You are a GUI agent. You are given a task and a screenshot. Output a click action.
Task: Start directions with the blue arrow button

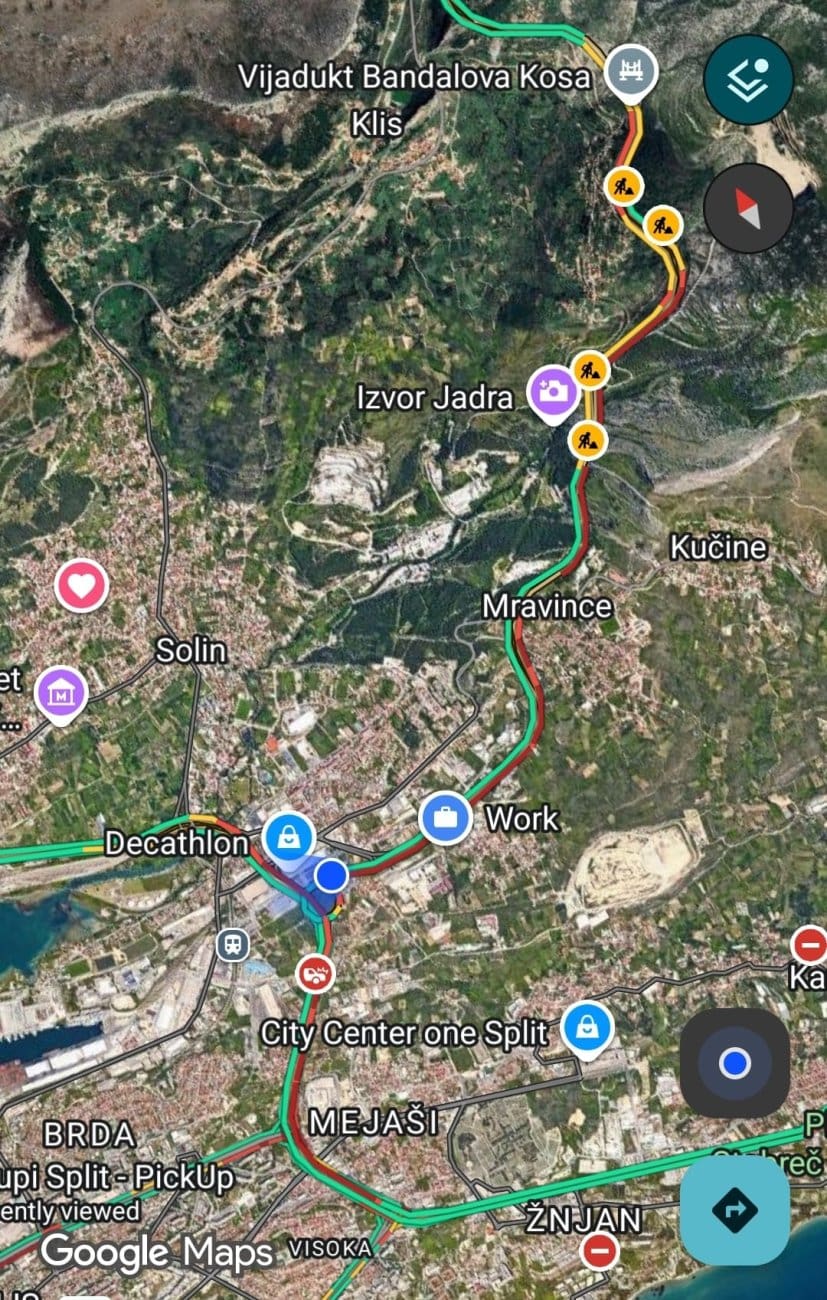tap(735, 1210)
